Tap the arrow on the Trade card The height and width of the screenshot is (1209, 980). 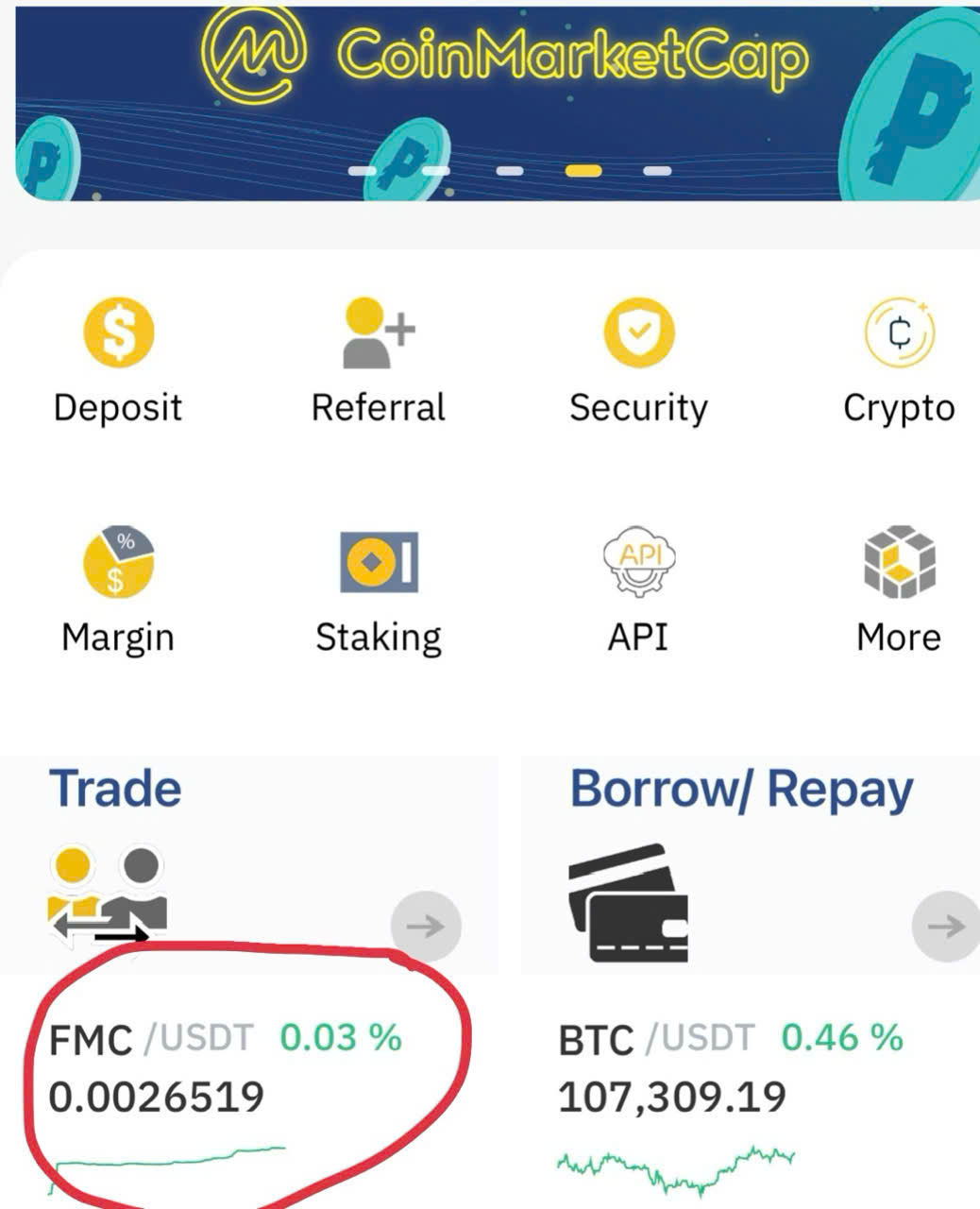click(x=425, y=926)
